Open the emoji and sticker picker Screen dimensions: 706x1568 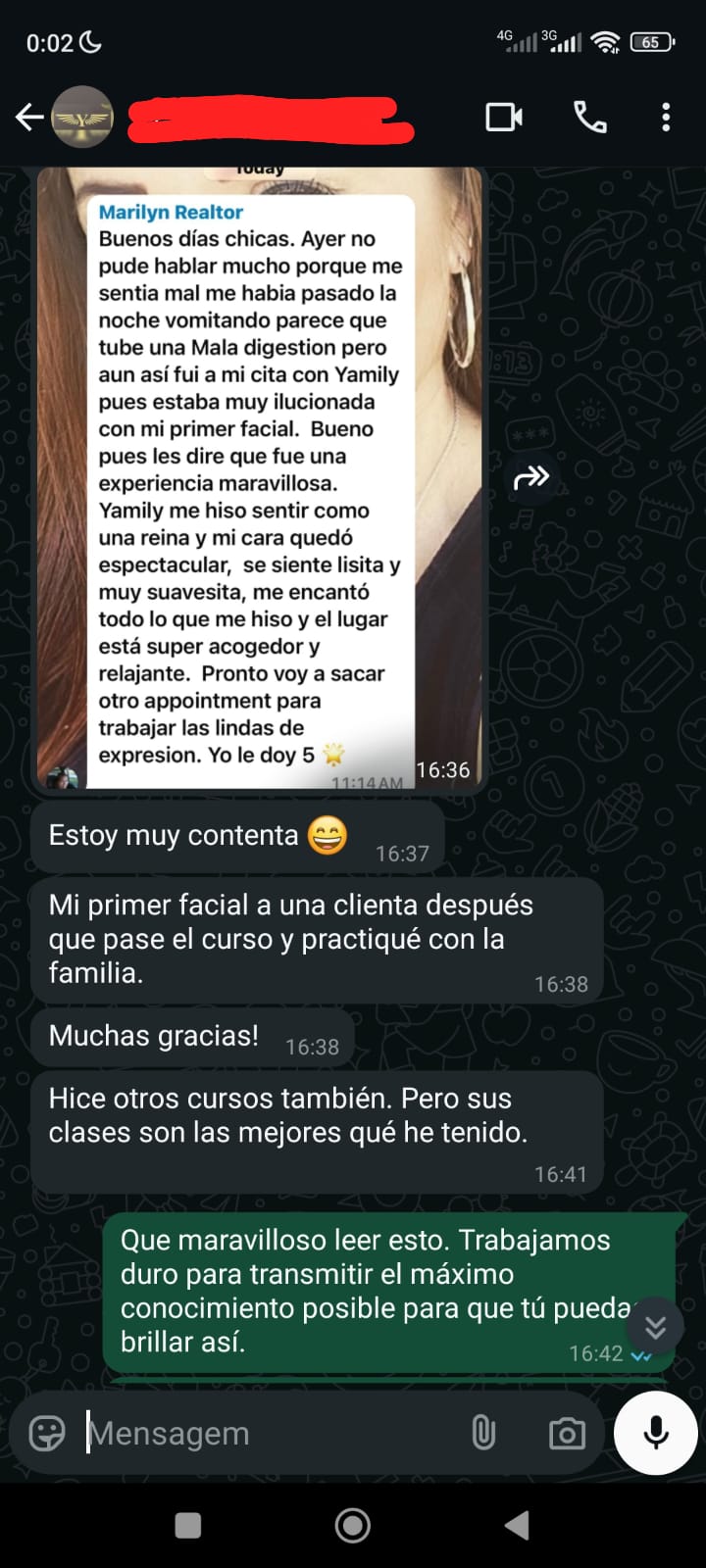tap(47, 1433)
